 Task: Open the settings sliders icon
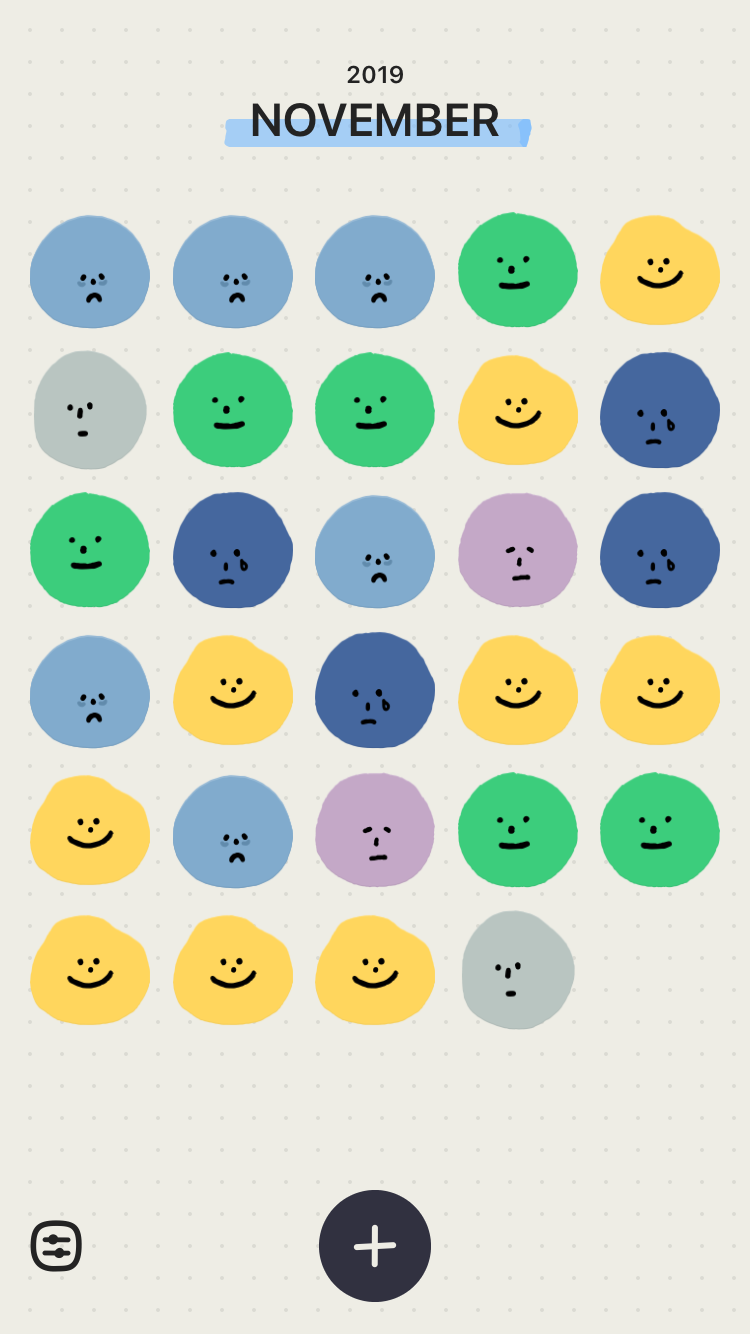(x=56, y=1246)
